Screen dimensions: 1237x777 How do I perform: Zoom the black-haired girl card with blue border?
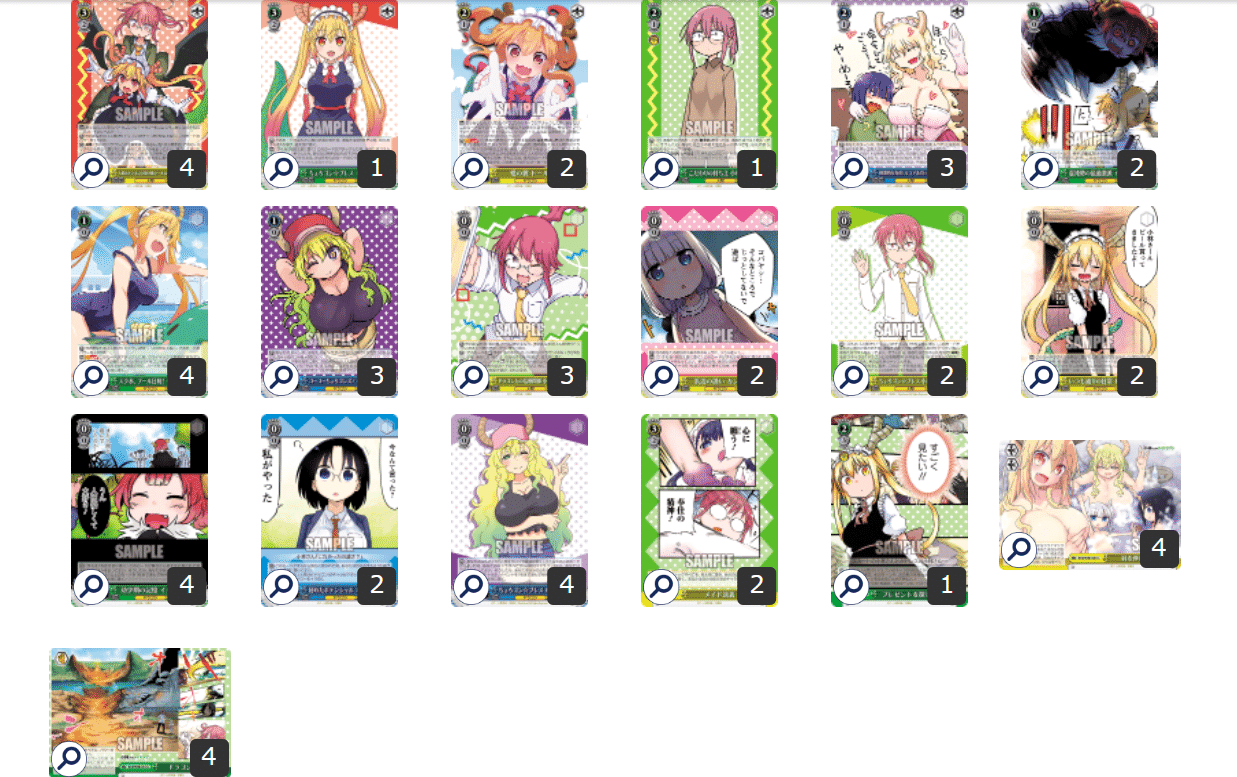(x=282, y=586)
